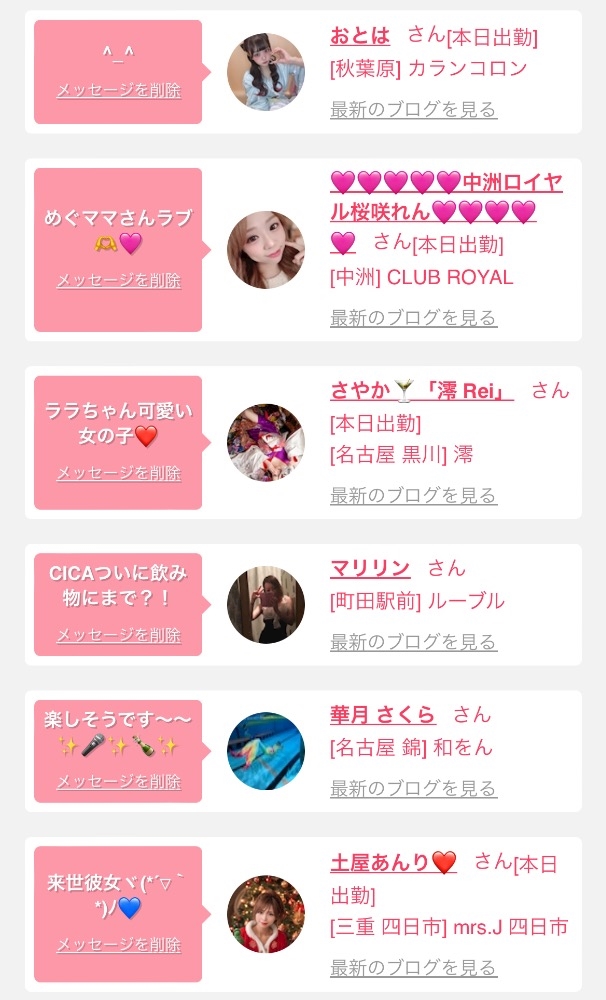Screen dimensions: 606x1000
Task: View 華月 さくら's latest blog
Action: point(413,790)
